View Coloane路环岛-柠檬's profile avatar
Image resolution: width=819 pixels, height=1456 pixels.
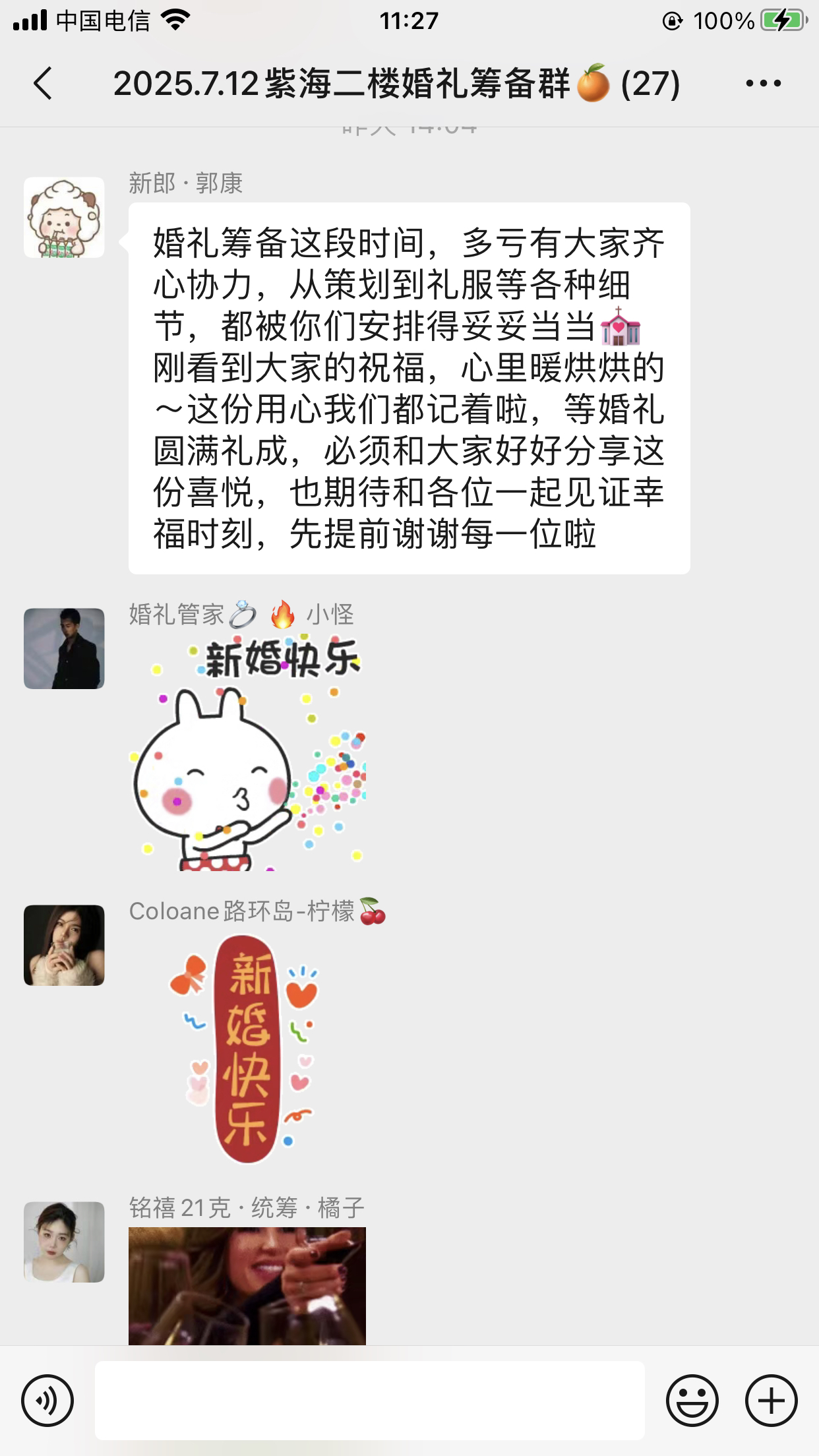coord(64,946)
